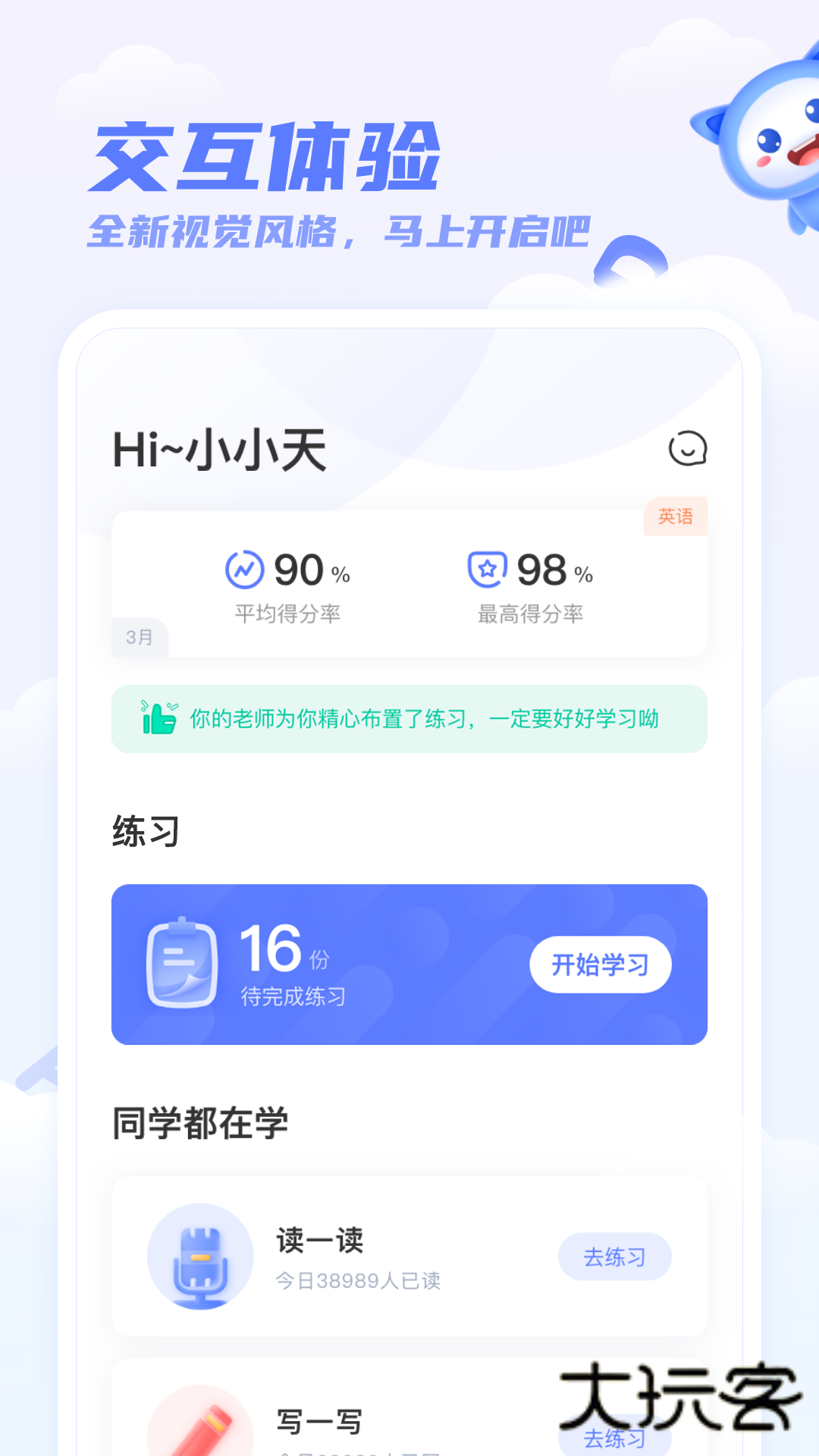
Task: Tap the 练习 section title
Action: [x=144, y=832]
